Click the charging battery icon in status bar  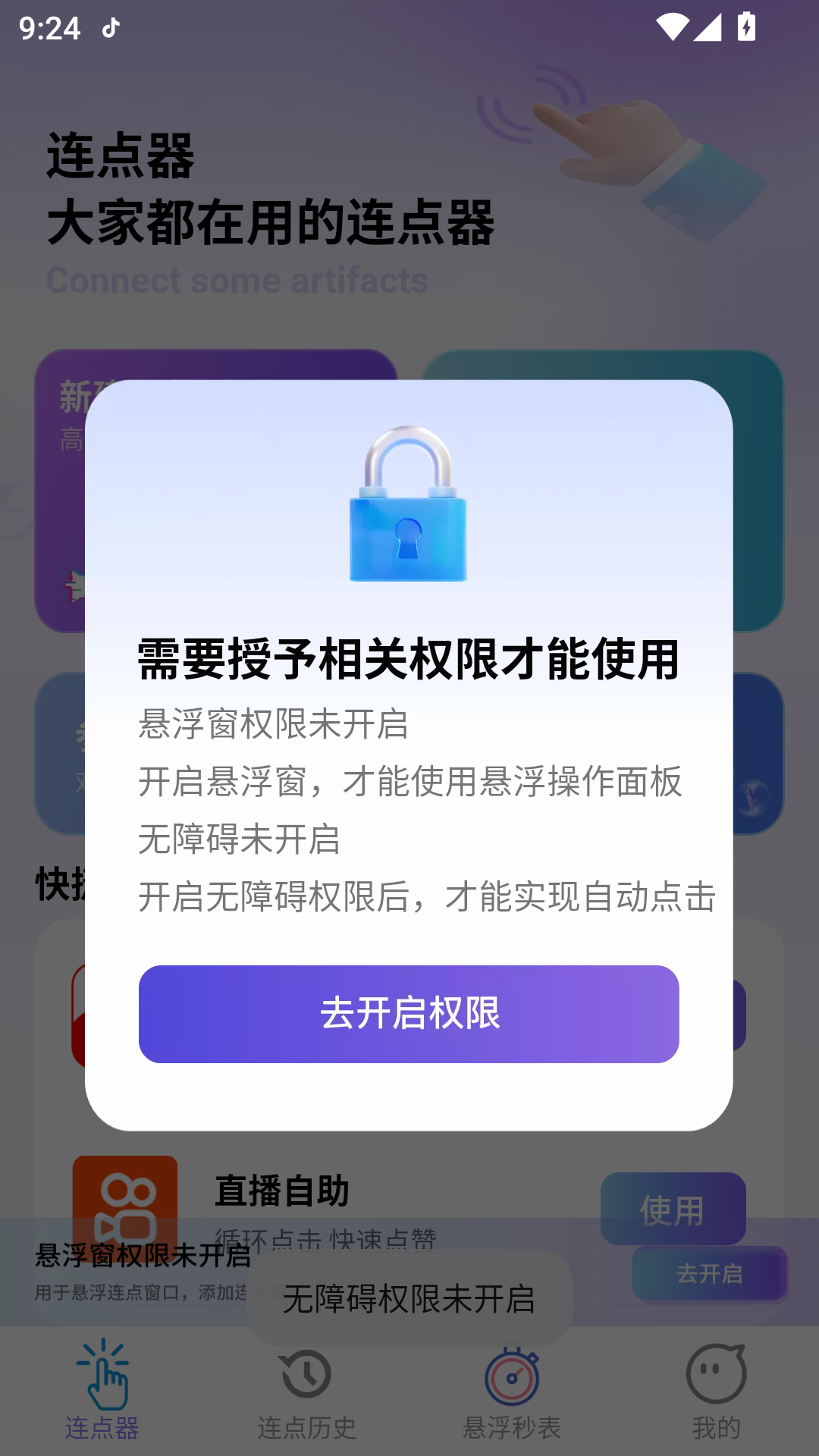coord(746,25)
